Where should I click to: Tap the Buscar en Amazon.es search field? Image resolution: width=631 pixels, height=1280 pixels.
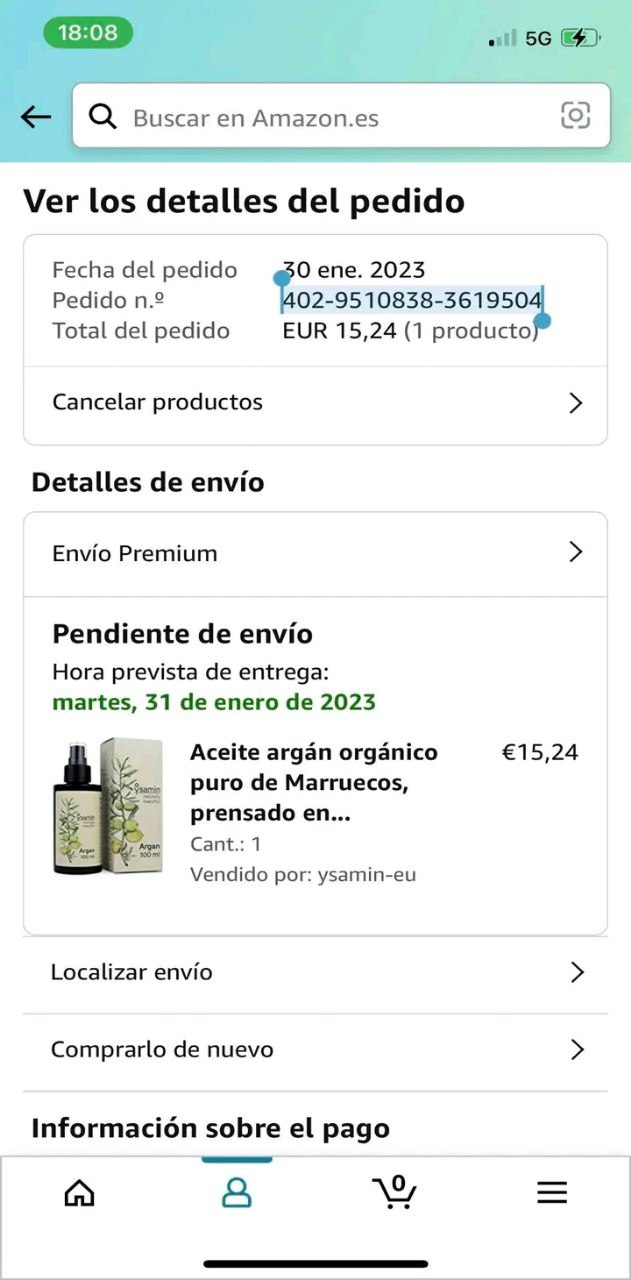pos(320,118)
